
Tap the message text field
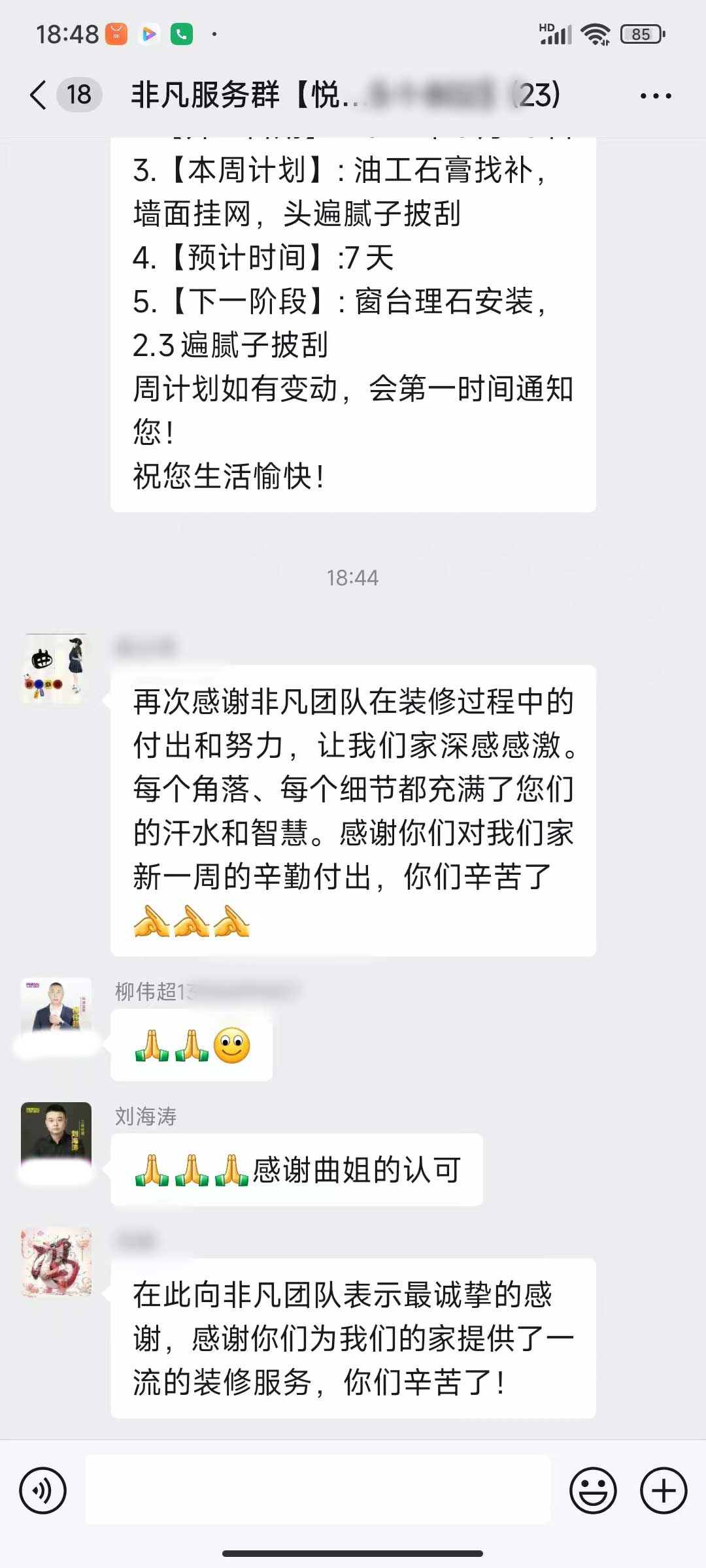click(x=318, y=1490)
